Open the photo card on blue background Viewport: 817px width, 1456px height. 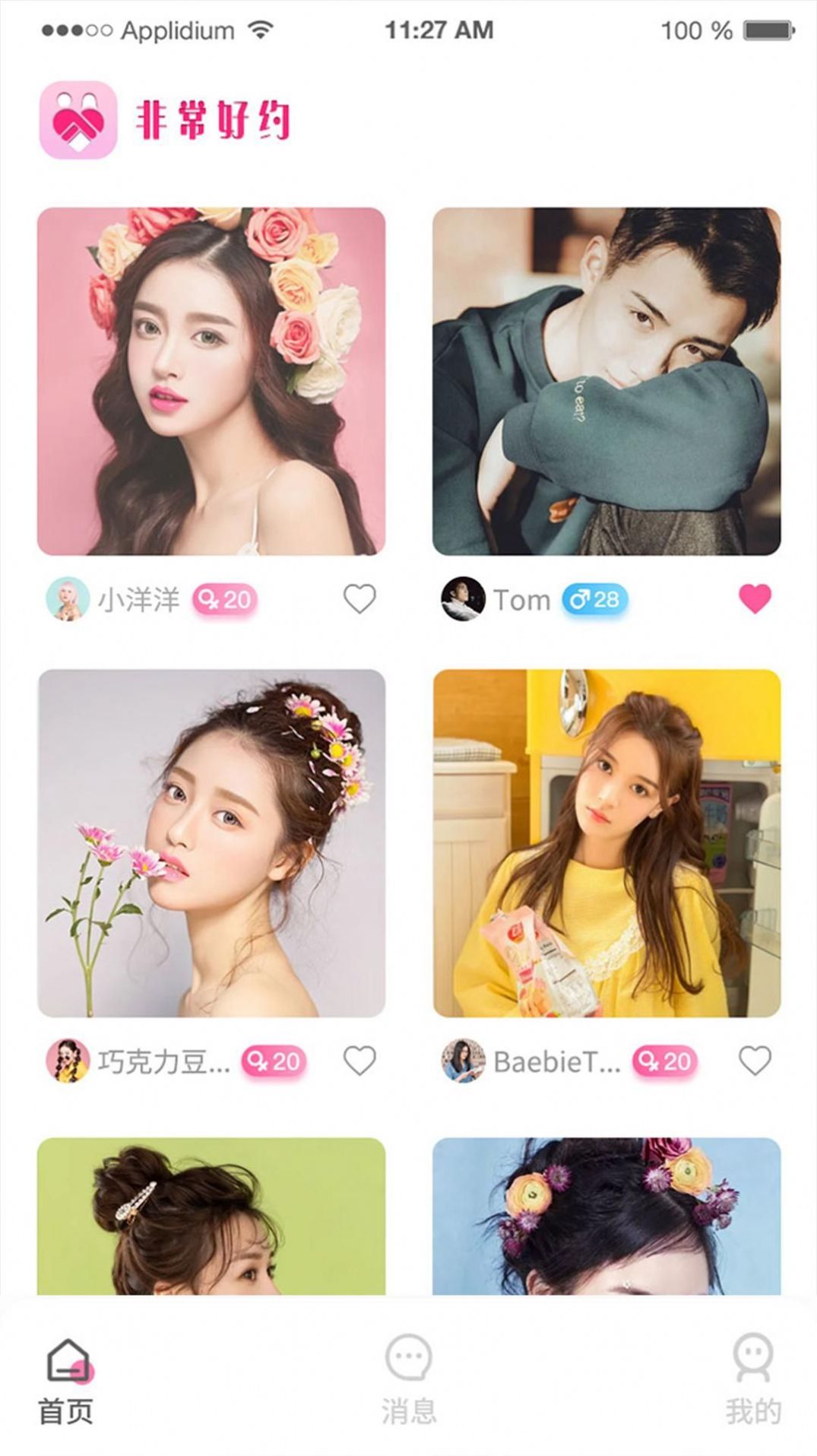pyautogui.click(x=606, y=1217)
